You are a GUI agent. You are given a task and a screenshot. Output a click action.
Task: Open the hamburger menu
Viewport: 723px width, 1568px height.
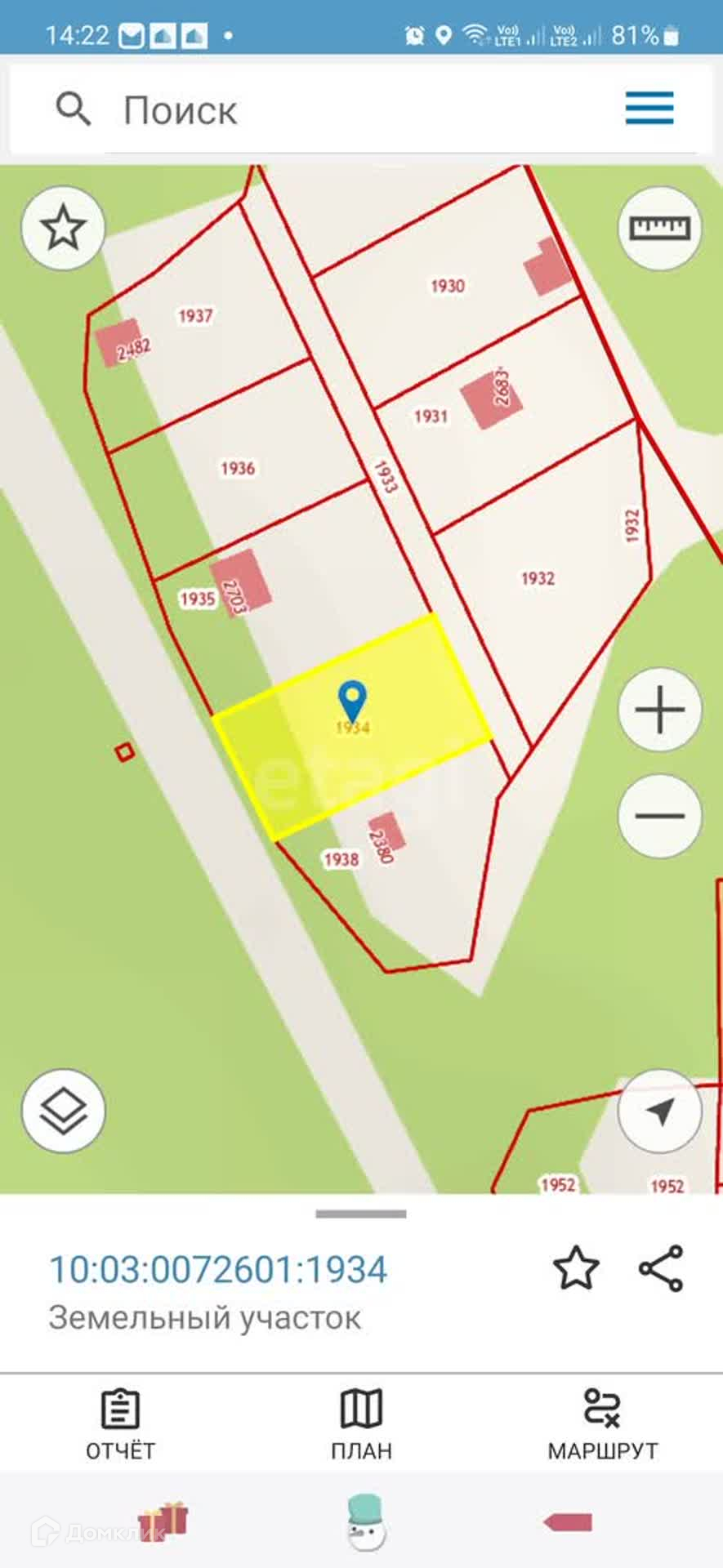[649, 108]
